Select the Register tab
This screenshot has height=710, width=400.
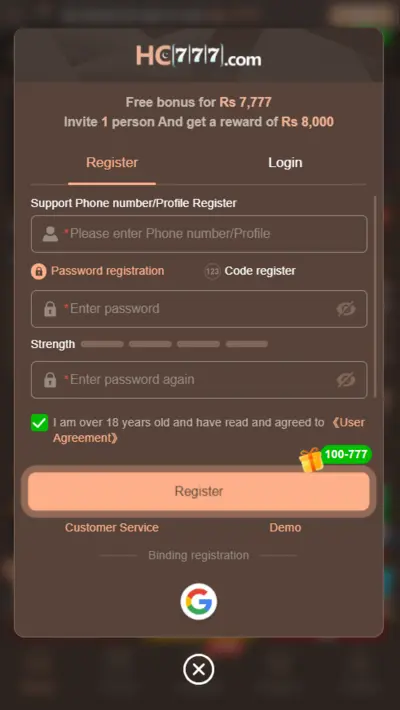(x=112, y=163)
